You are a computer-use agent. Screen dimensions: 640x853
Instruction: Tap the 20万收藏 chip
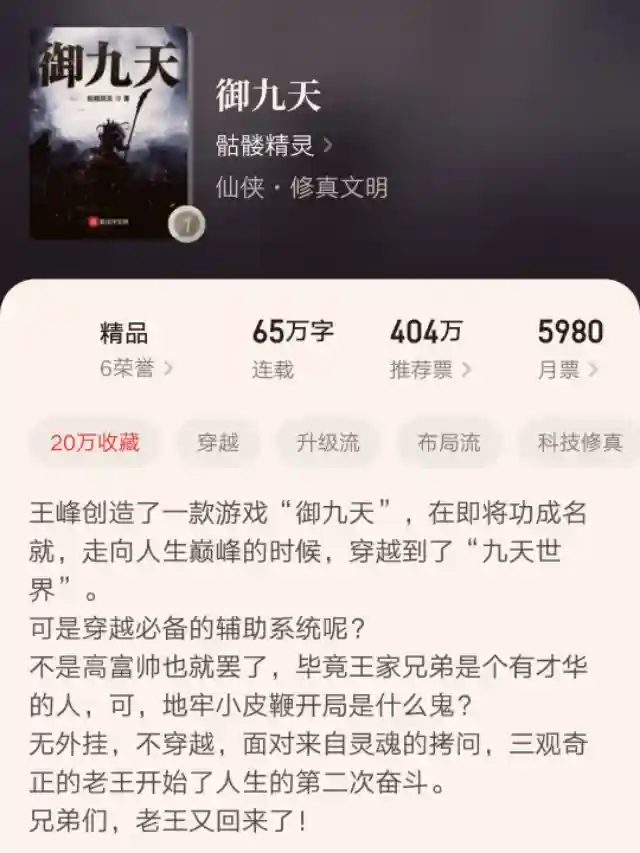[94, 442]
